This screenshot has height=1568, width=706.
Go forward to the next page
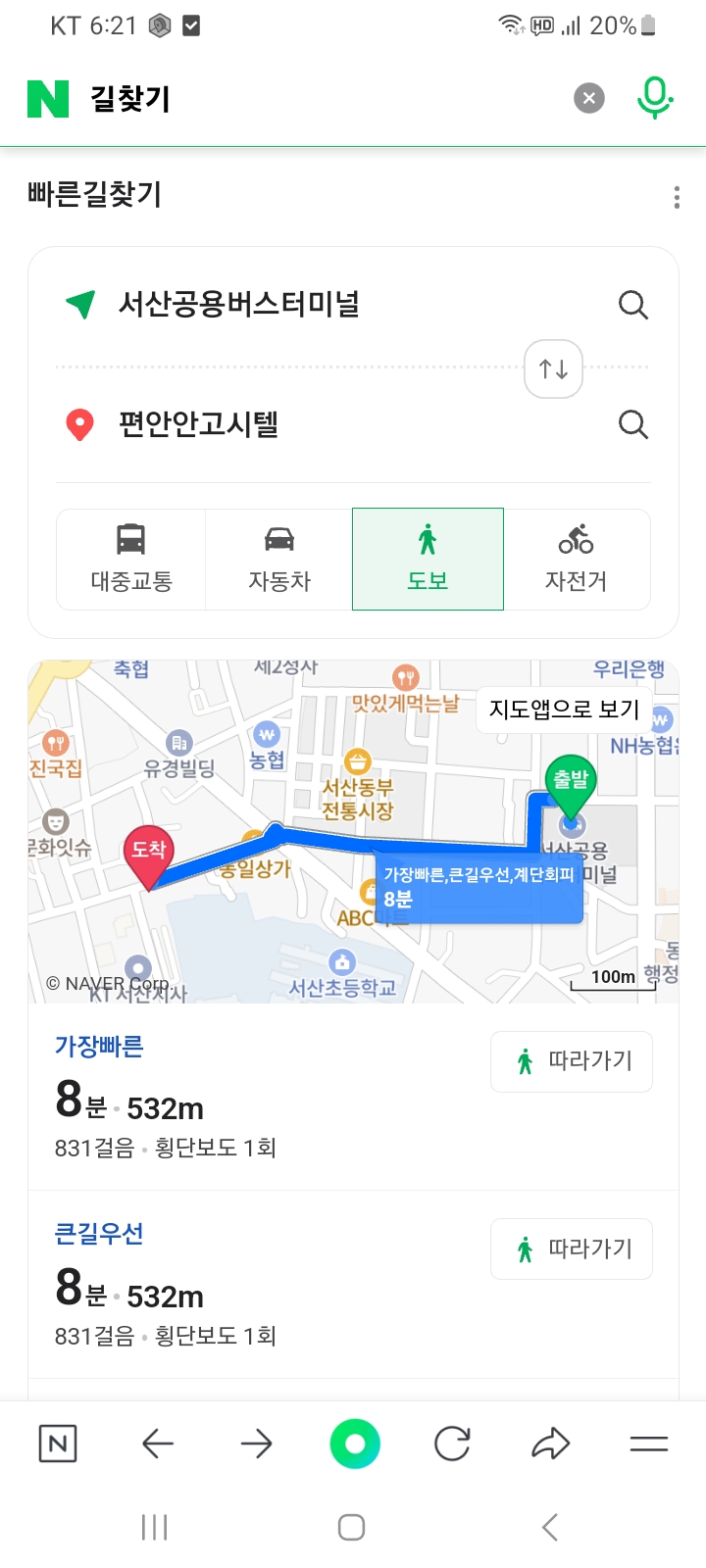[x=256, y=1444]
